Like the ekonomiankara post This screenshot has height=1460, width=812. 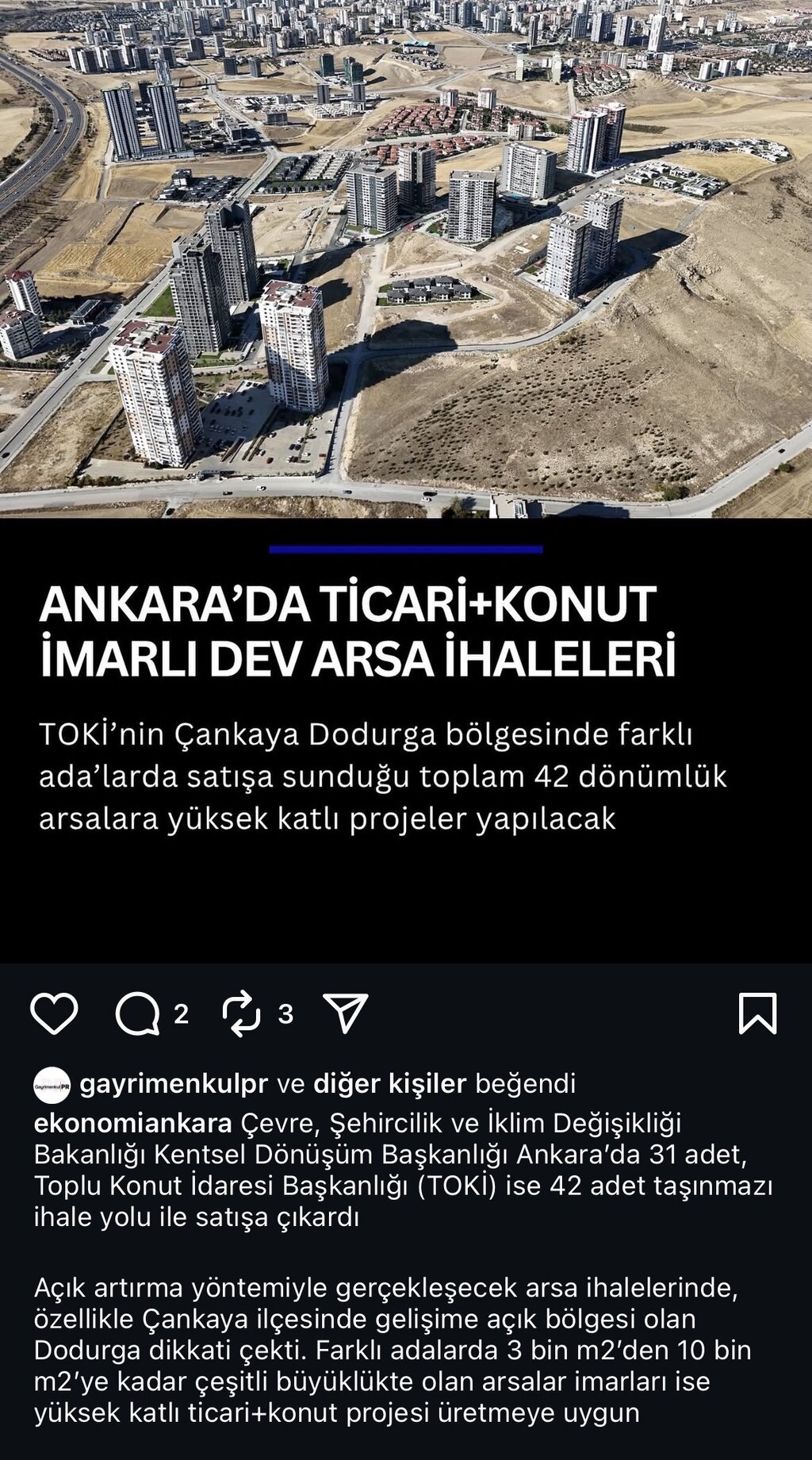(x=54, y=1013)
